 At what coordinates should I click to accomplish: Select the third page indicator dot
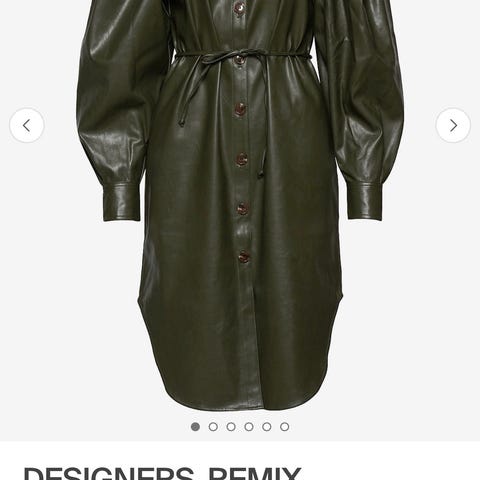coord(231,427)
